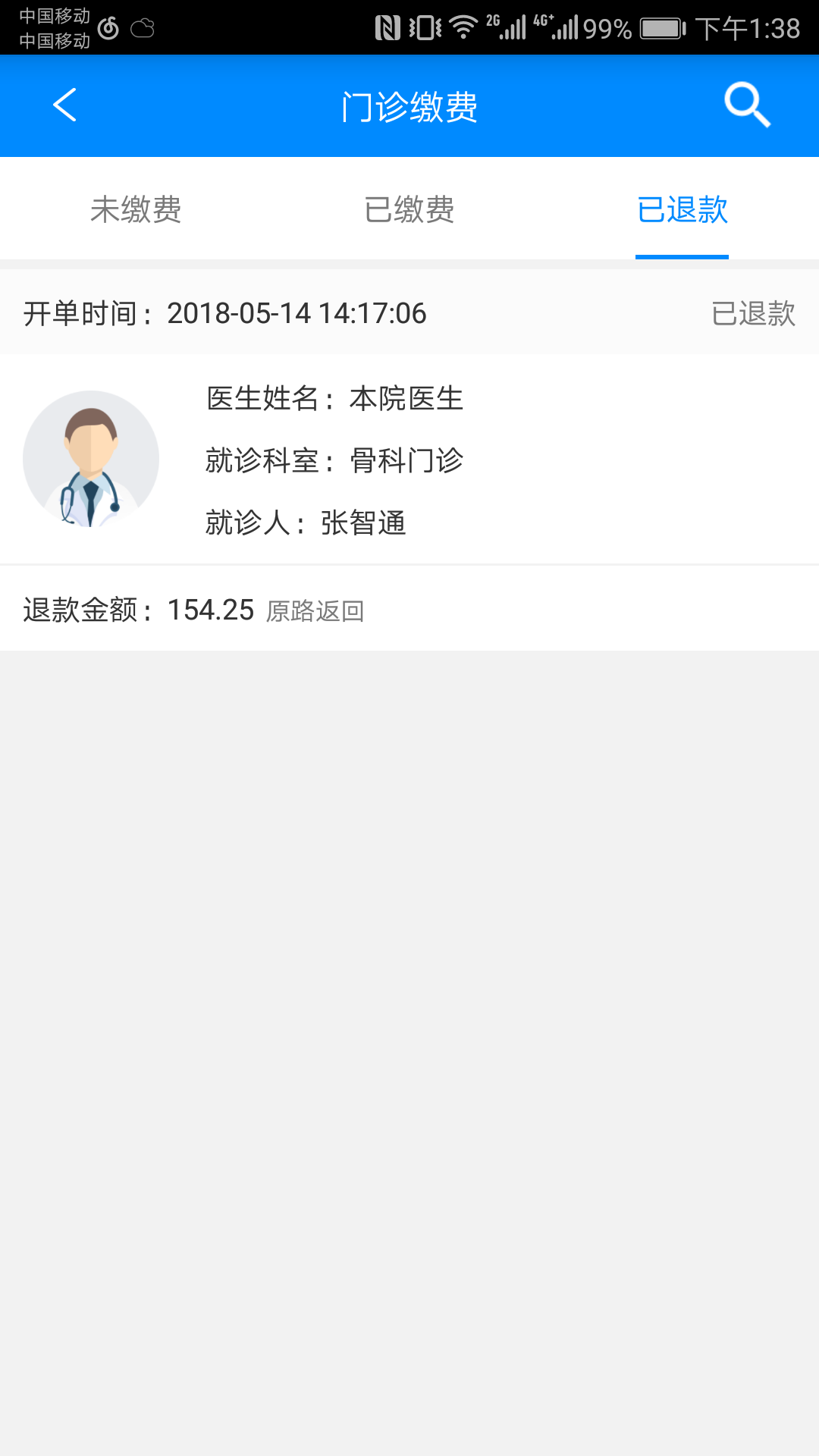
Task: Tap the 门诊缴费 title
Action: click(x=409, y=105)
